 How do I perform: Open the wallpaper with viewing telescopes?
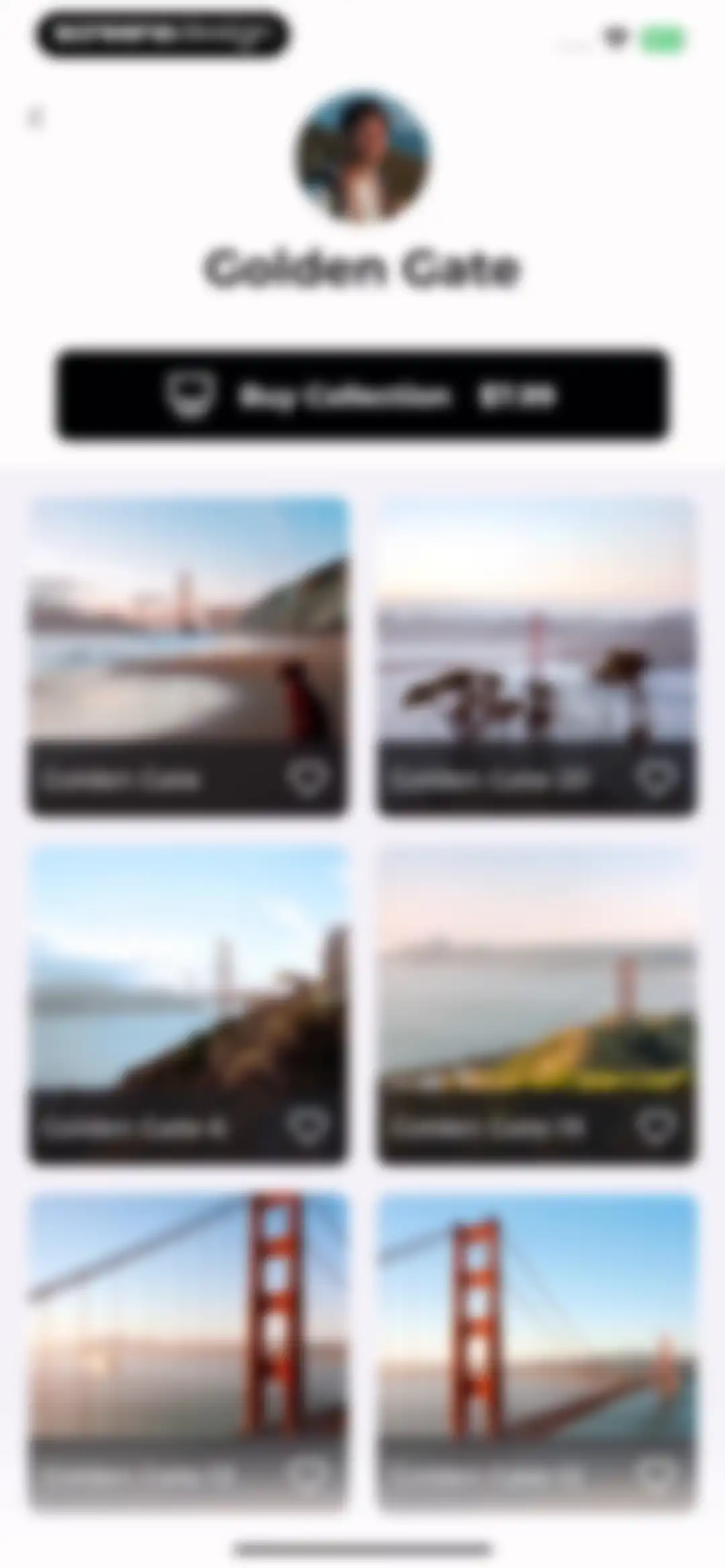pos(536,654)
